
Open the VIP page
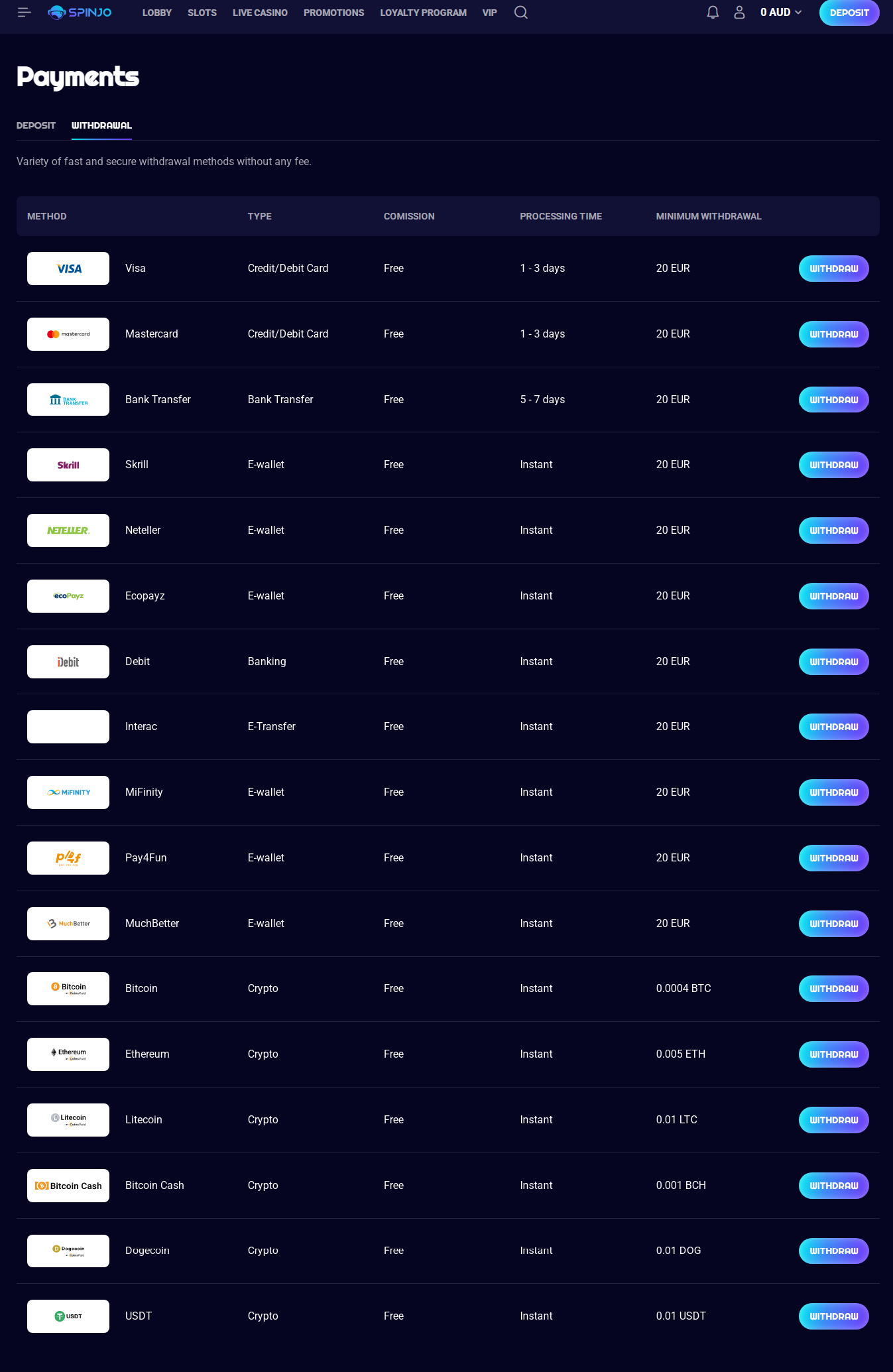click(489, 13)
